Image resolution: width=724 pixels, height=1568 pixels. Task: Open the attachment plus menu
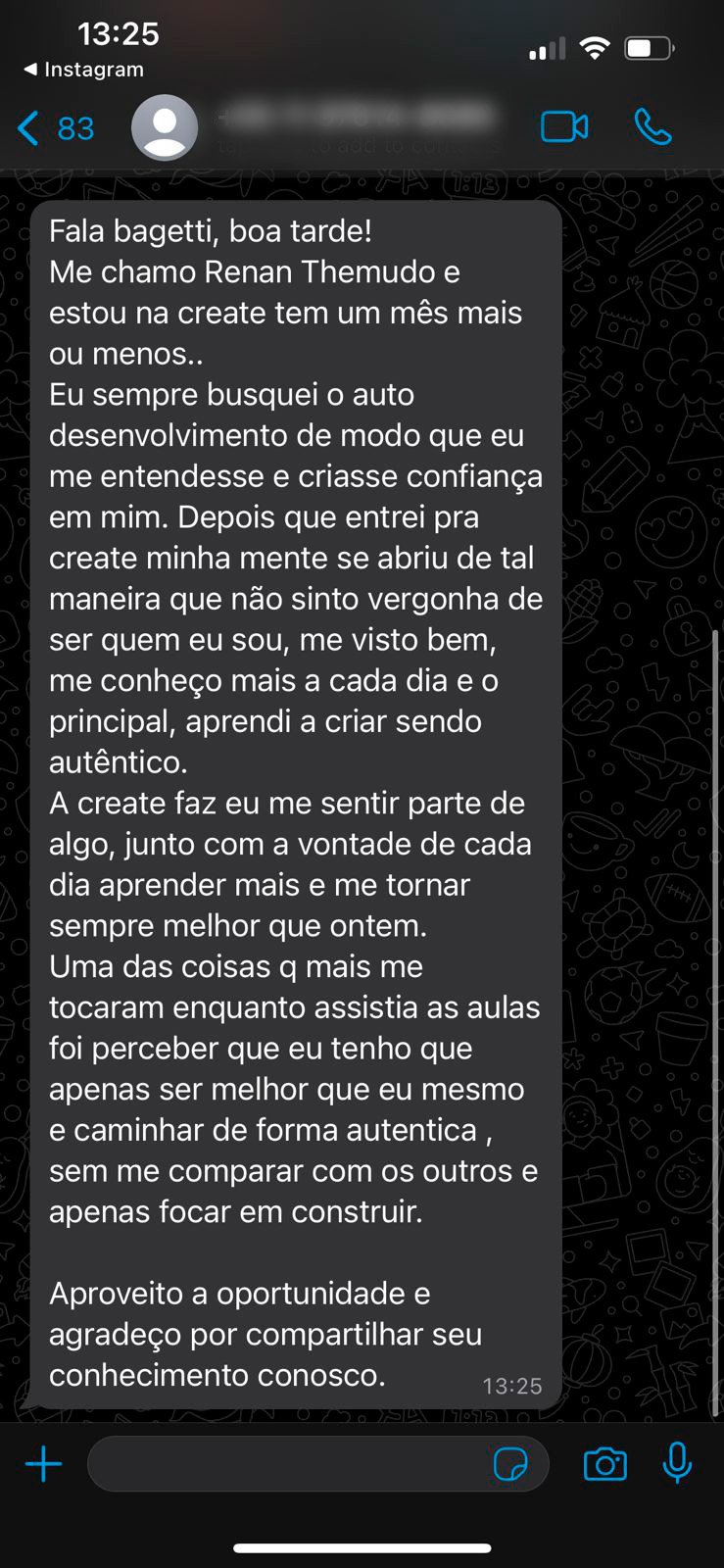point(43,1464)
